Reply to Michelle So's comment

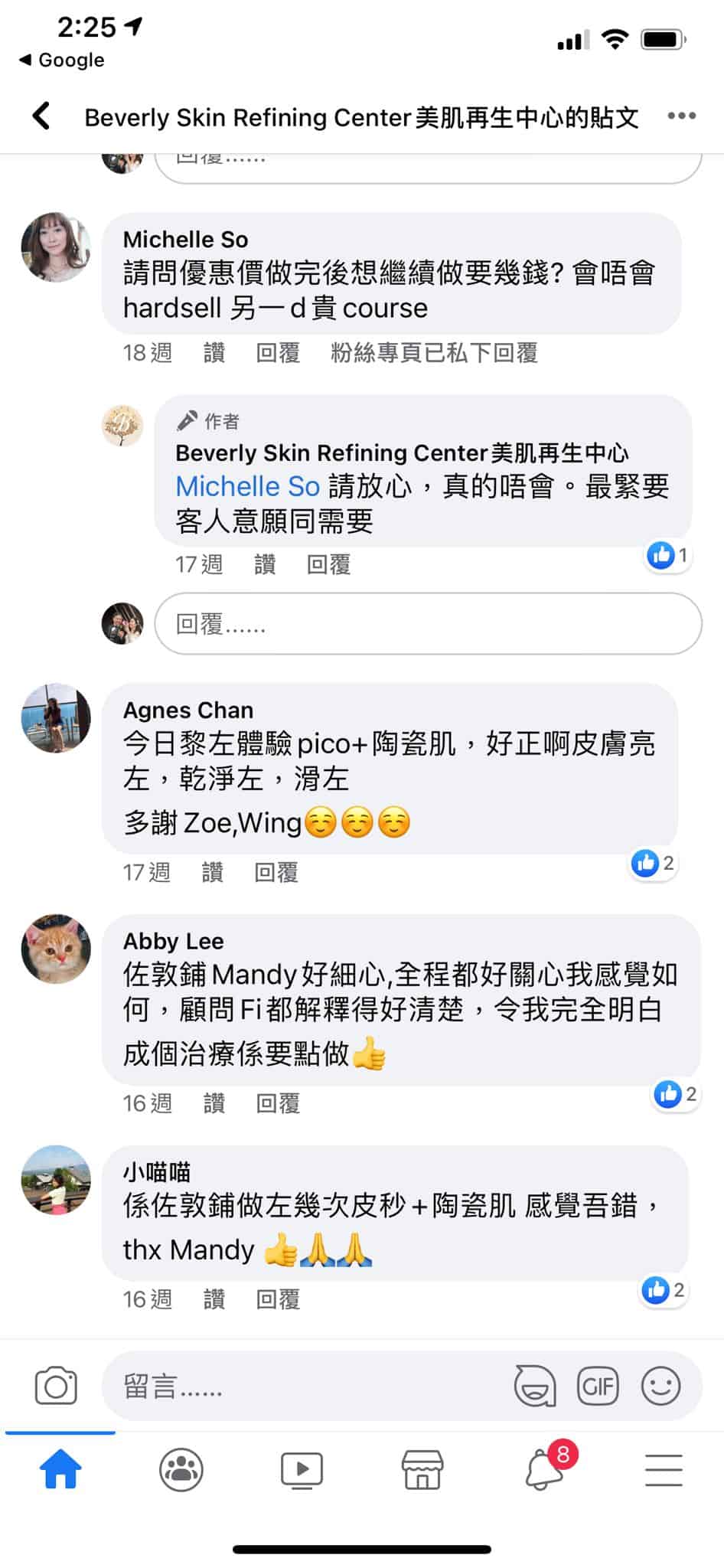(277, 353)
